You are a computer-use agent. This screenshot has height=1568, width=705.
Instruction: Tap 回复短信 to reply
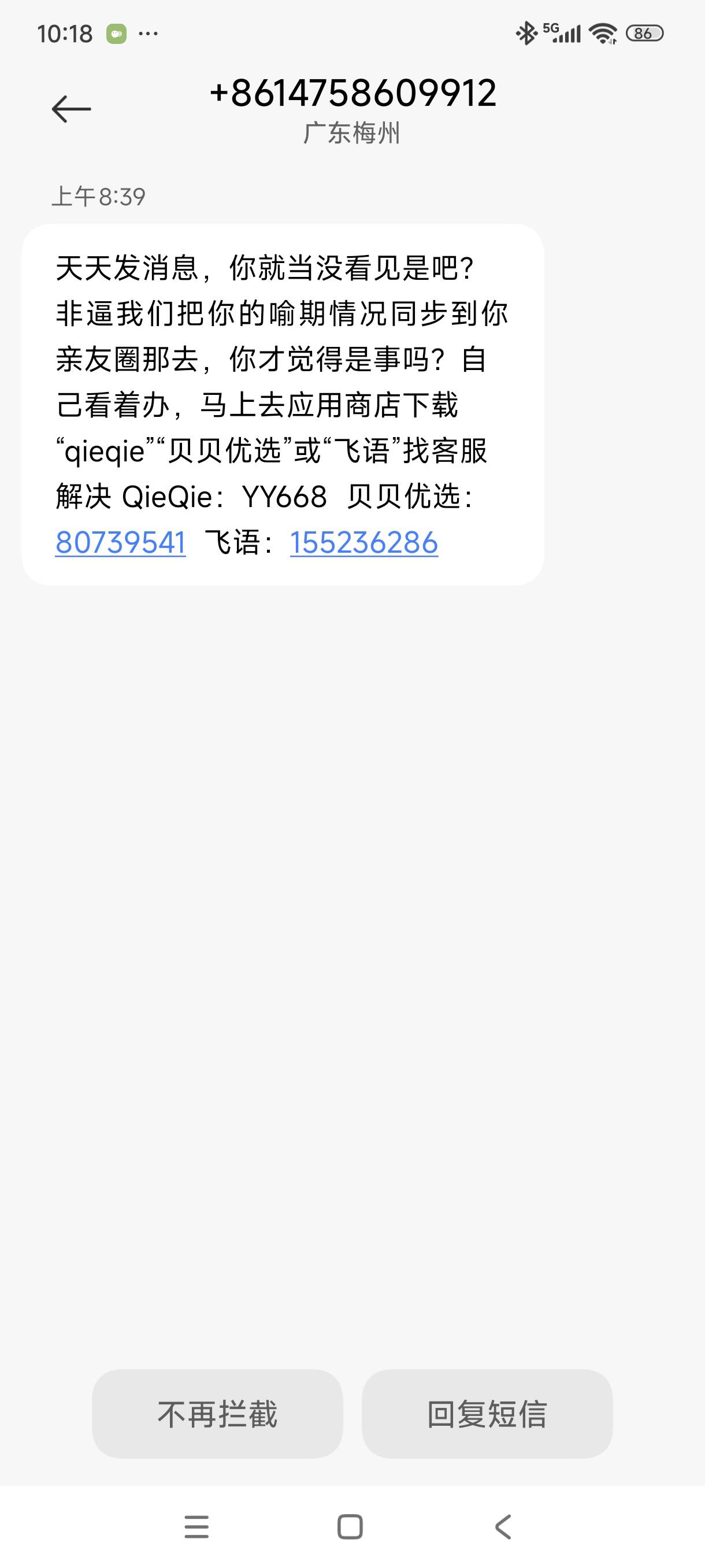pos(487,1414)
